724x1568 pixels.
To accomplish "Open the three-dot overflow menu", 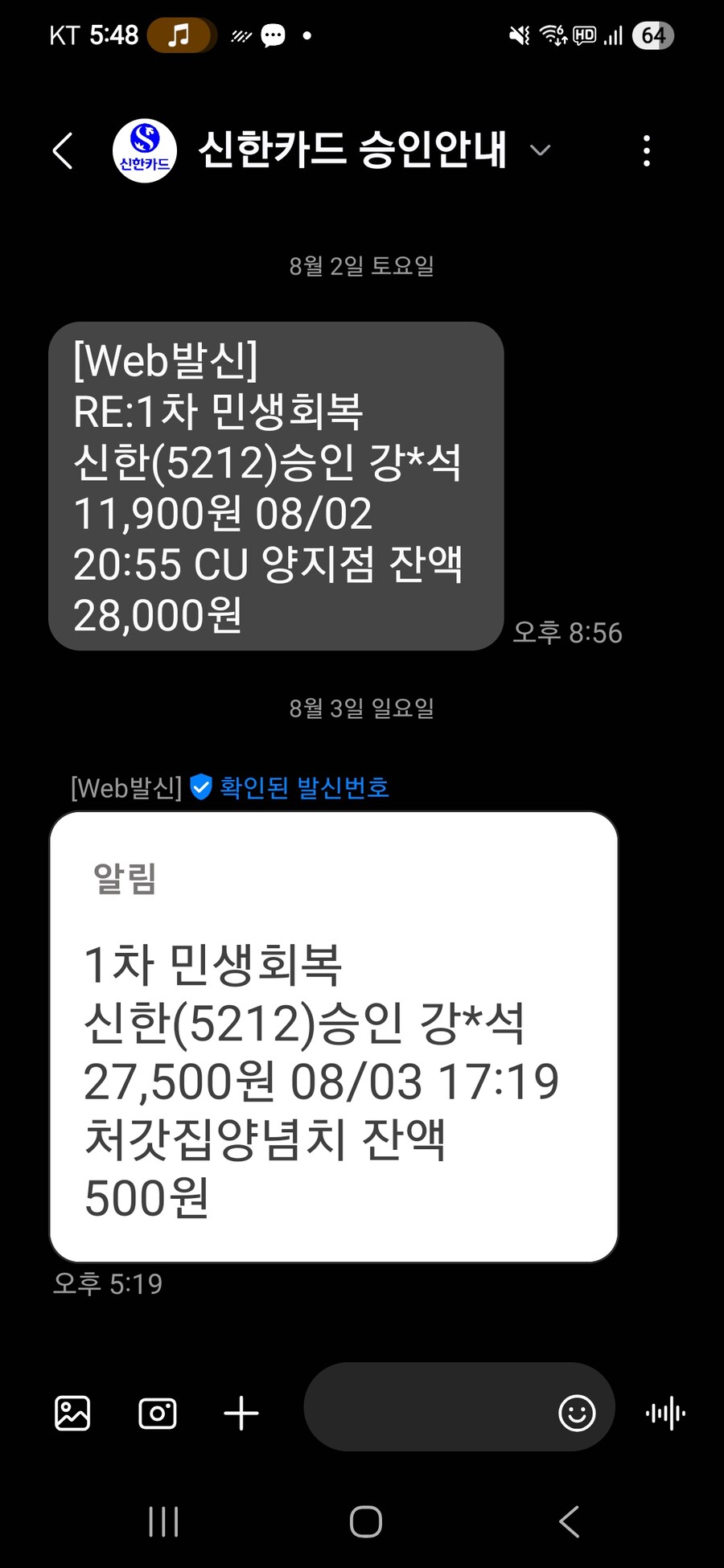I will point(646,150).
